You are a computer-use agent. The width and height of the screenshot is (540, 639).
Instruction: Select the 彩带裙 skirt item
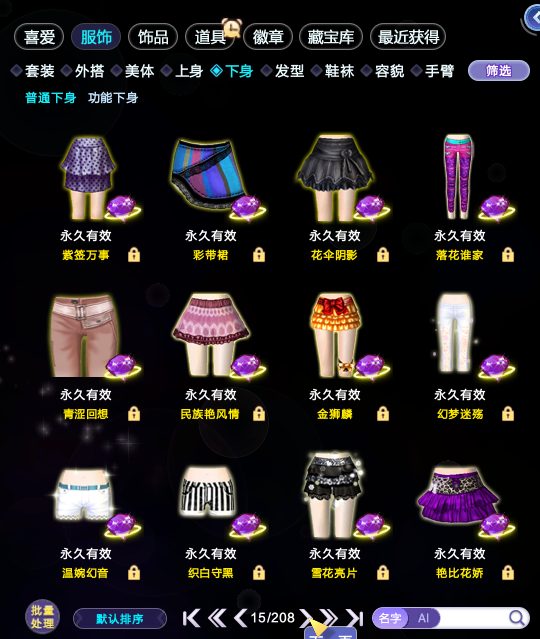point(210,177)
